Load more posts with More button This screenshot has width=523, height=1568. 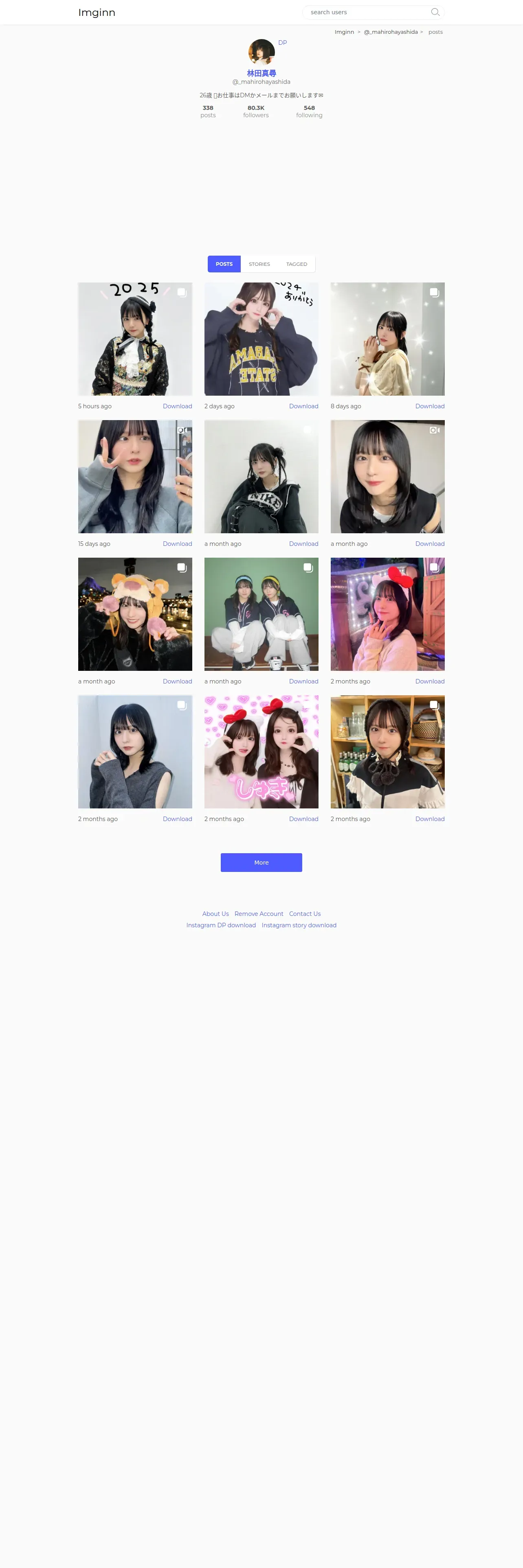tap(261, 863)
